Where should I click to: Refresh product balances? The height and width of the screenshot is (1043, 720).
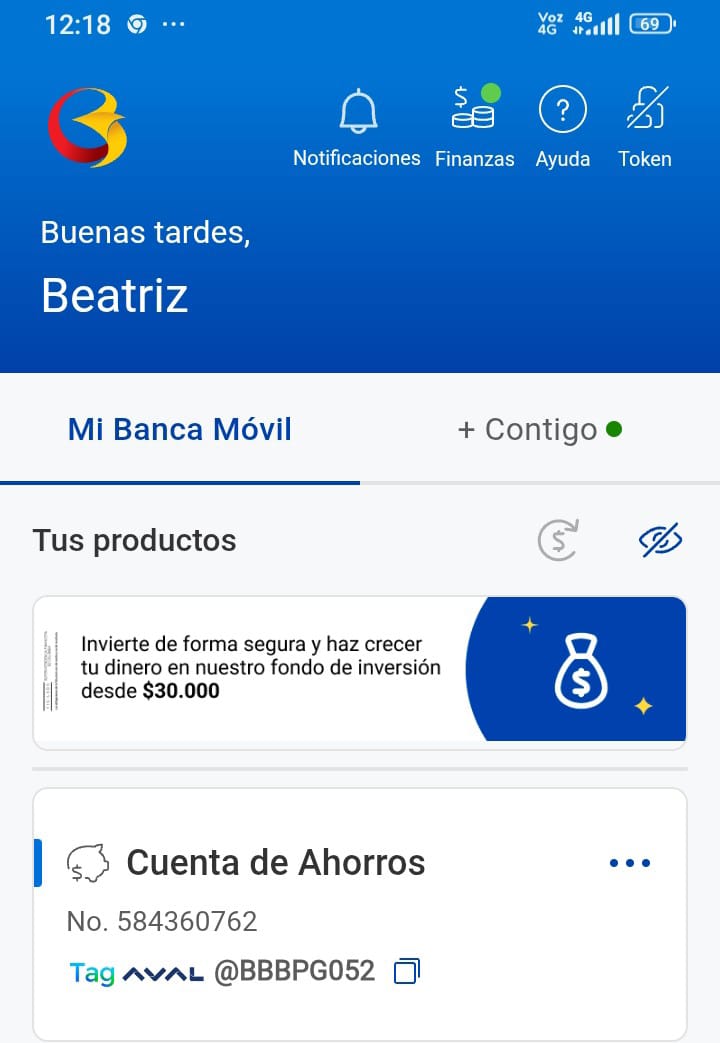point(558,540)
